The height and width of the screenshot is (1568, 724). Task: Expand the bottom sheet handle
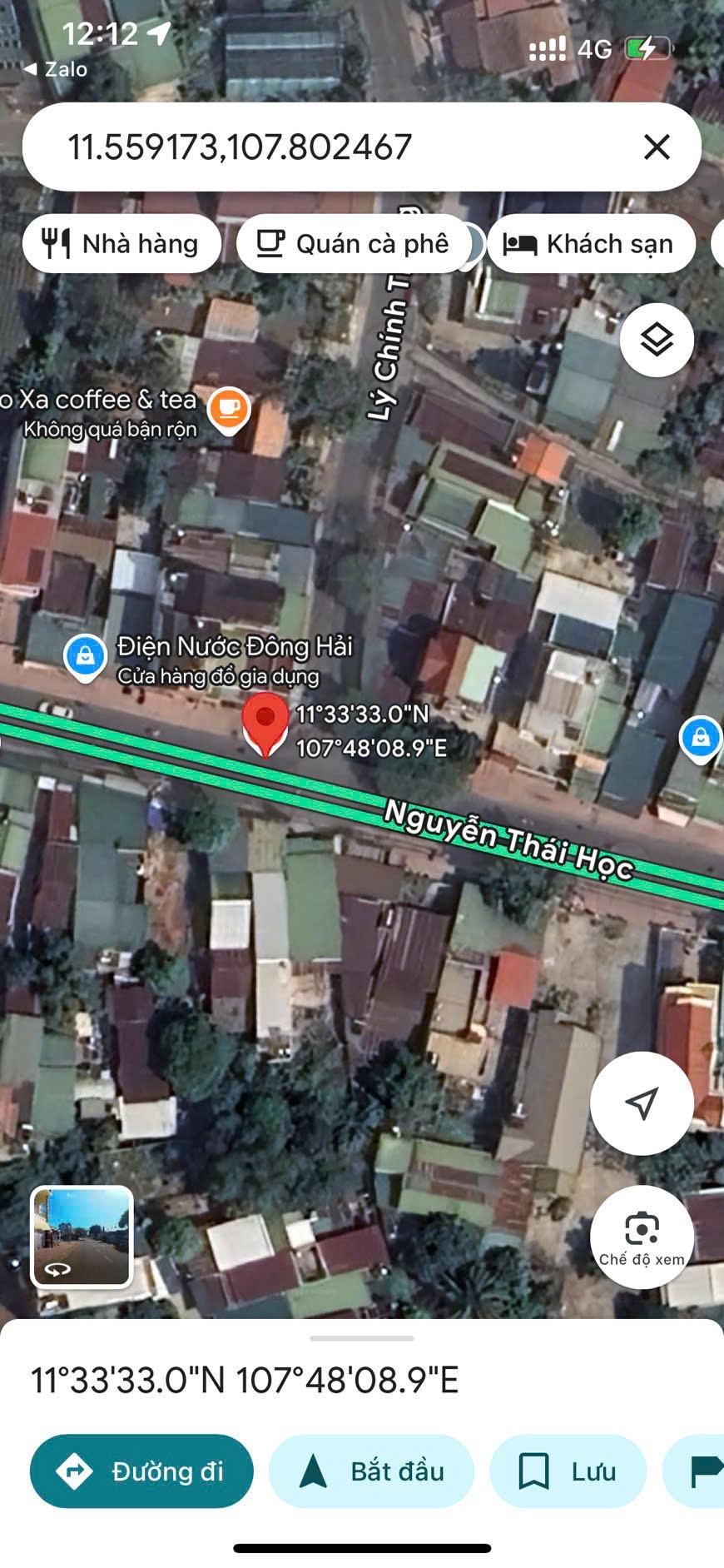click(x=362, y=1338)
